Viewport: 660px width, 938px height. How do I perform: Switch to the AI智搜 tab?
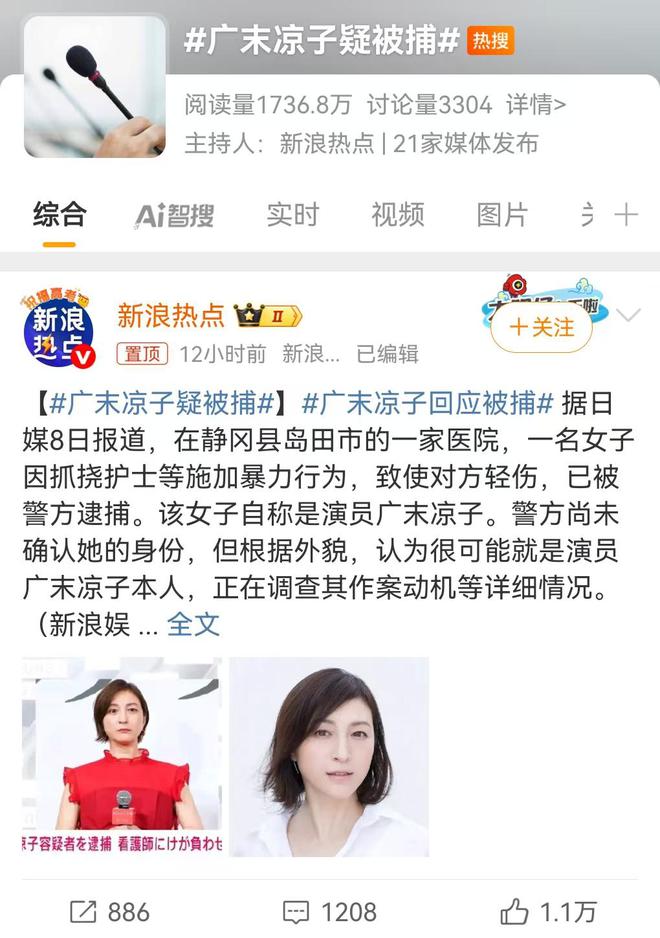tap(175, 215)
